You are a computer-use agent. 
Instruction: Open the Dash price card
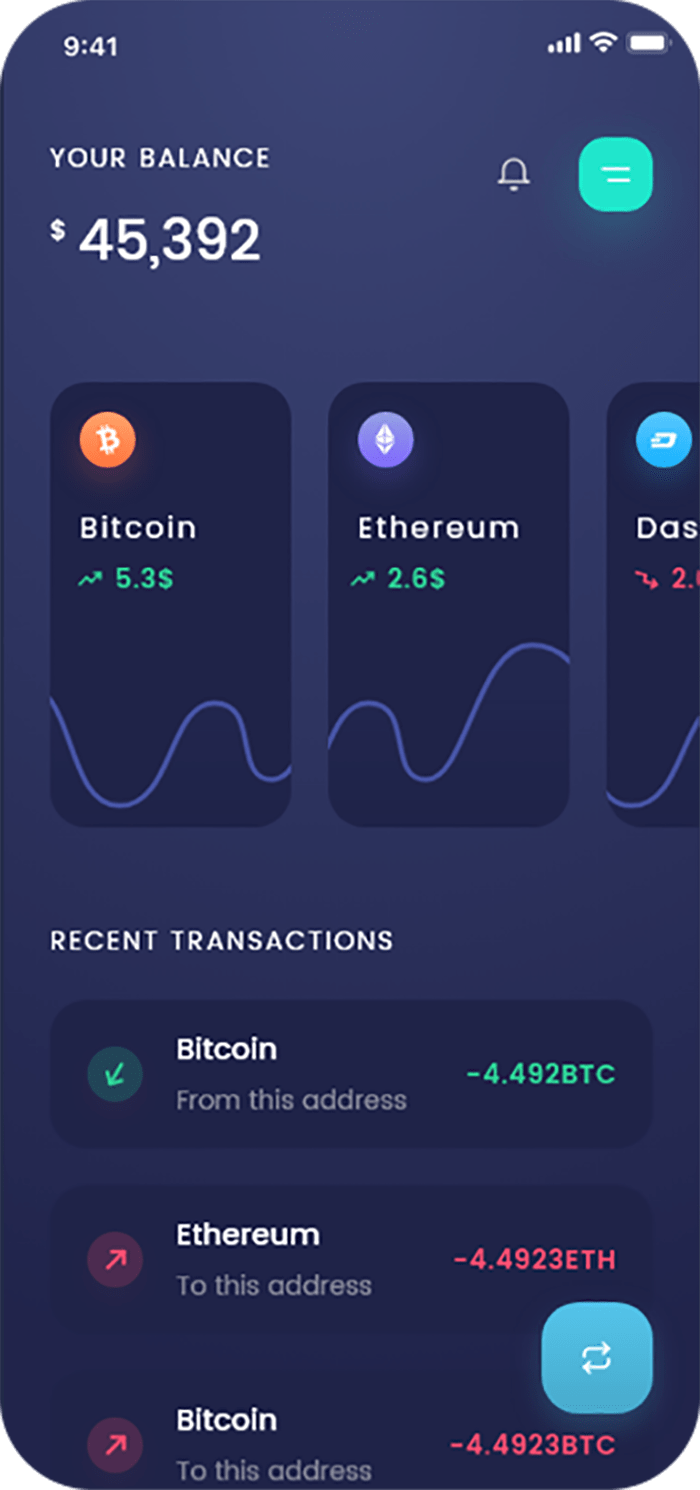(x=655, y=604)
